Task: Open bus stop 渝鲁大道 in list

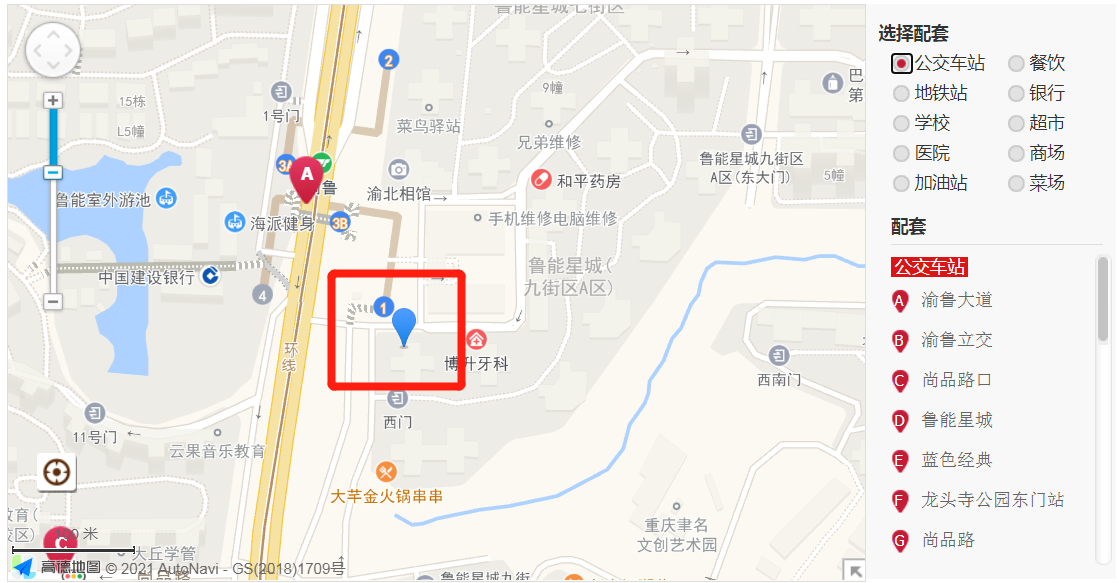Action: (956, 300)
